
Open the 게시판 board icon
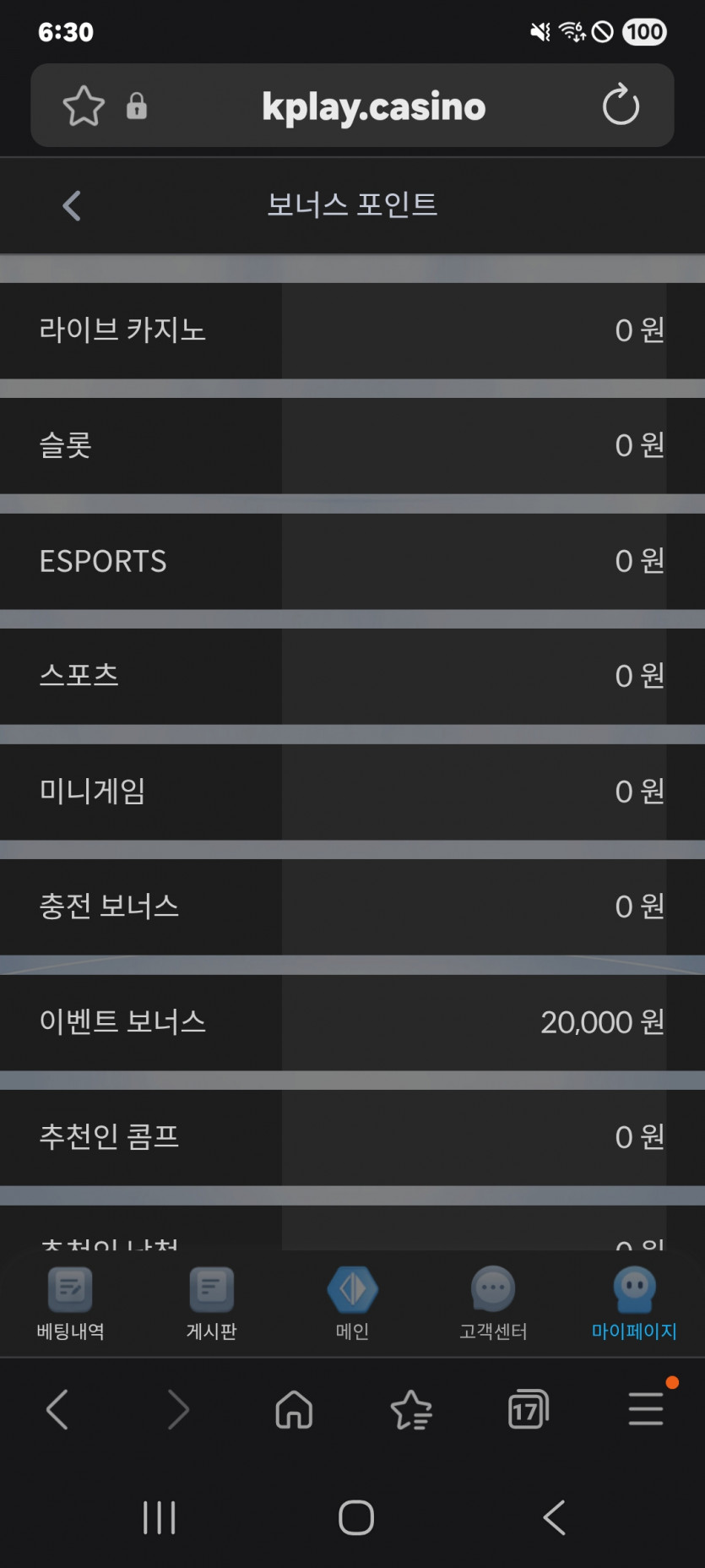tap(210, 1301)
